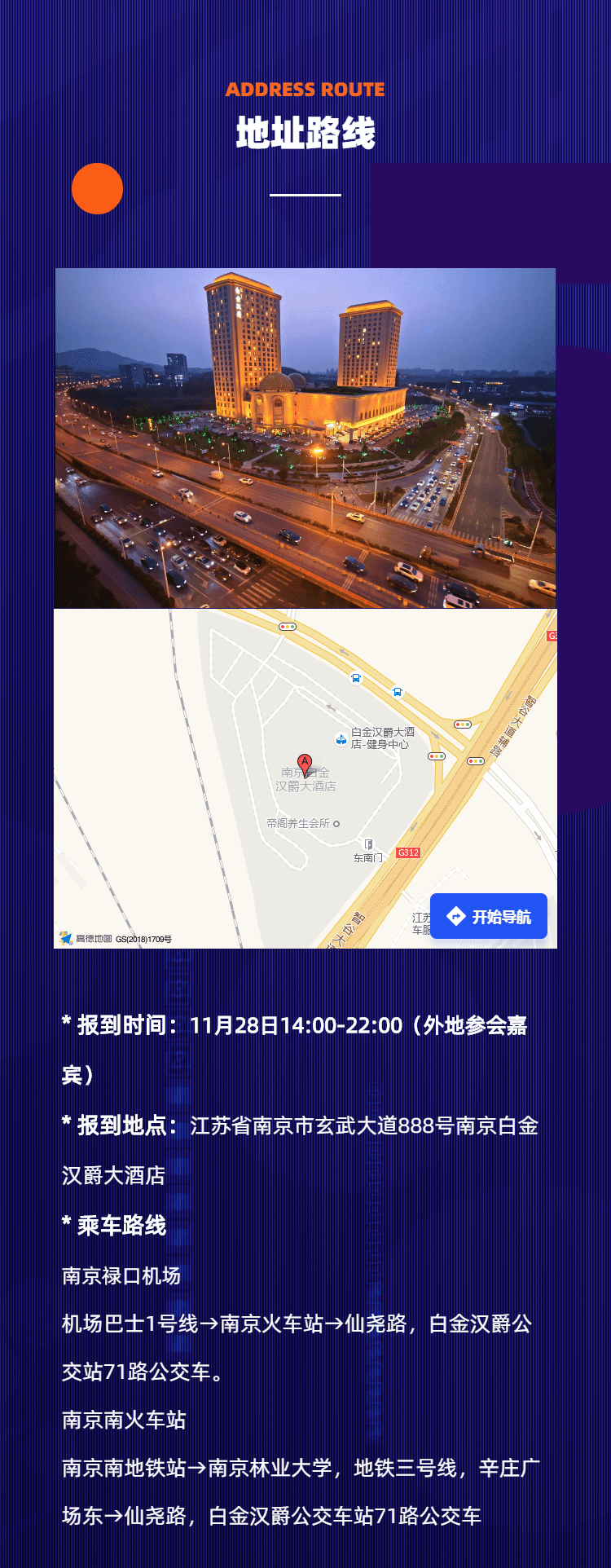Image resolution: width=611 pixels, height=1568 pixels.
Task: Tap the red A marker on the map
Action: (305, 764)
